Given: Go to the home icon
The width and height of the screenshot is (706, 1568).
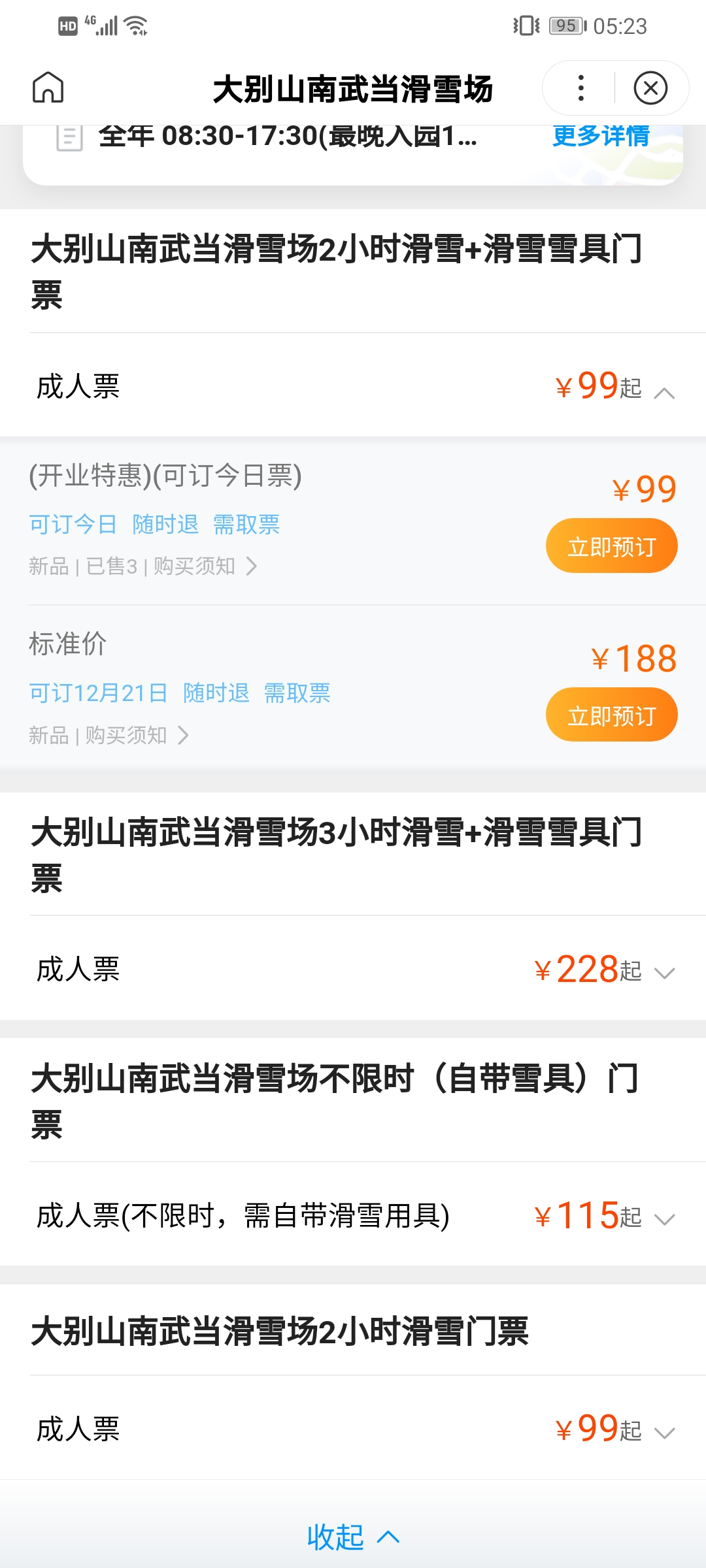Looking at the screenshot, I should 48,88.
